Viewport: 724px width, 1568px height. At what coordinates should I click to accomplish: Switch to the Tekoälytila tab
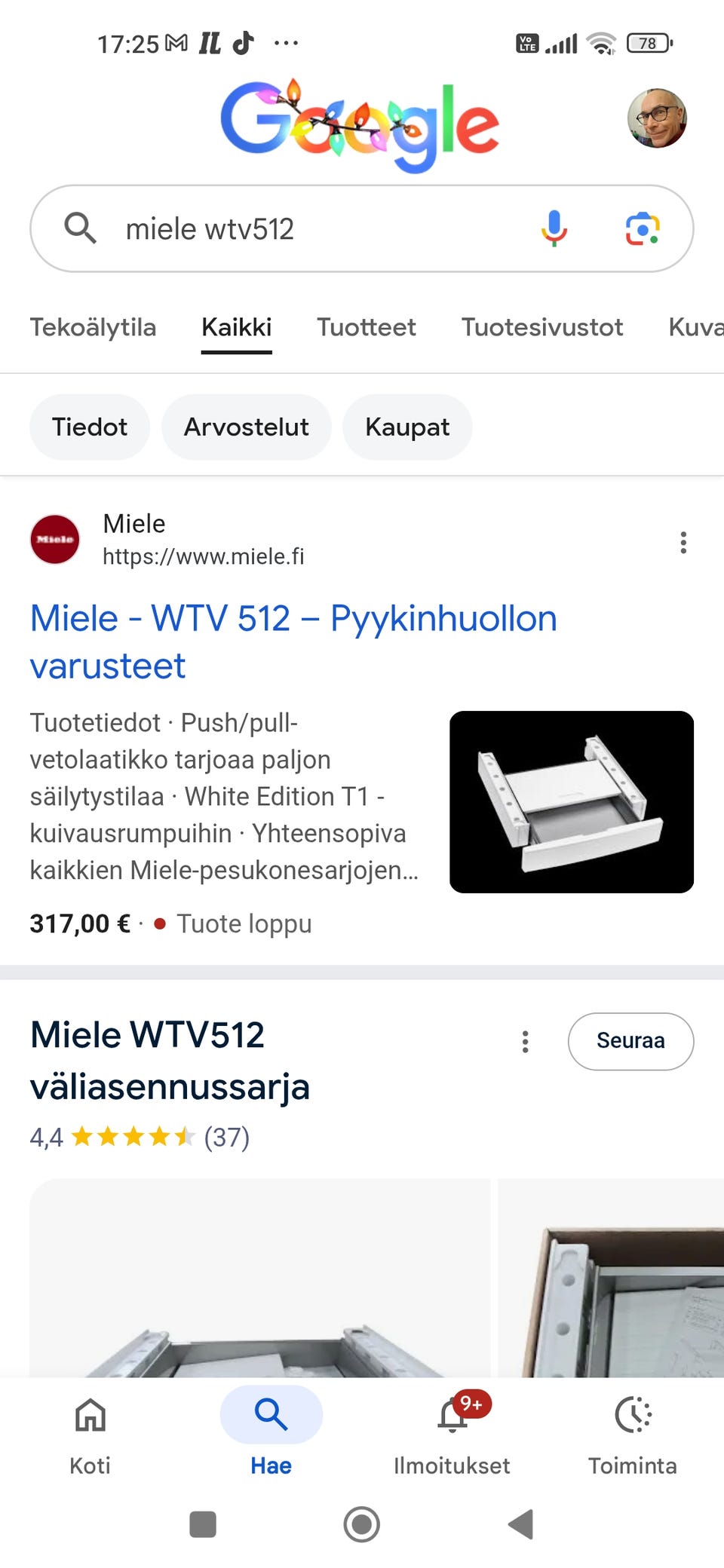92,327
